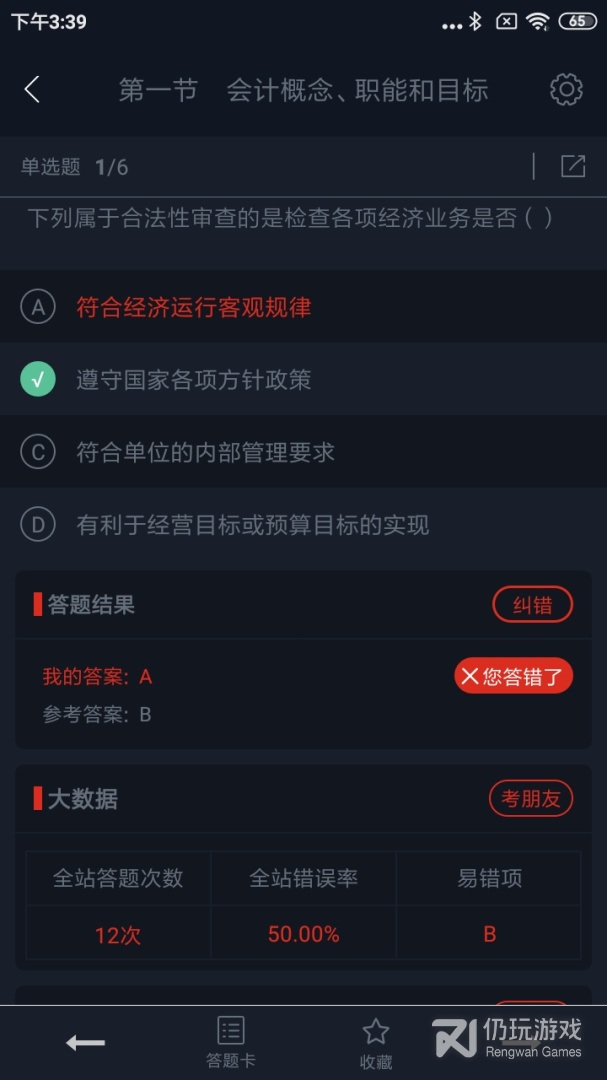
Task: Select option A 符合经济运行客观规律
Action: coord(303,307)
